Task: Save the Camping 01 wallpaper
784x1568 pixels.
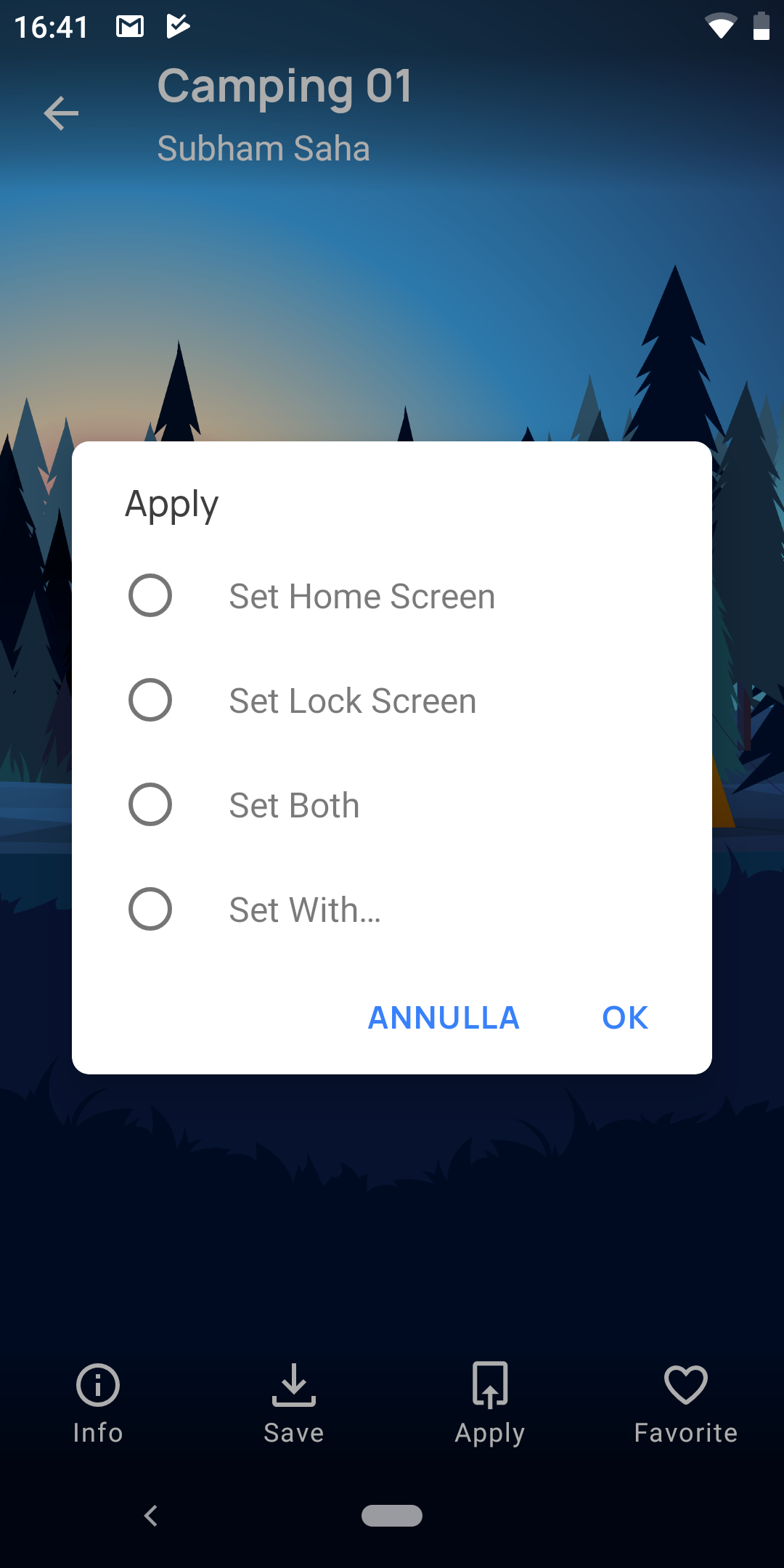Action: 294,1404
